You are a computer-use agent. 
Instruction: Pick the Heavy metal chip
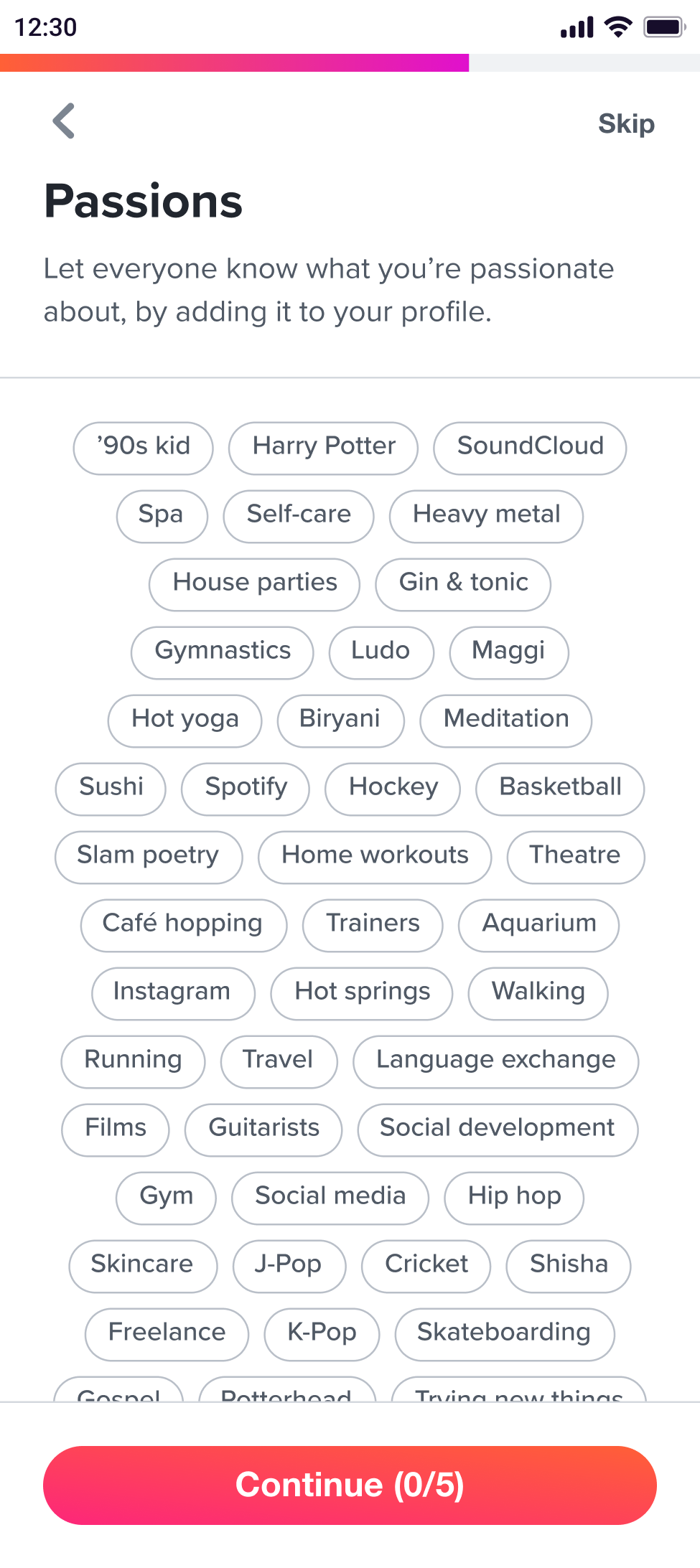click(486, 515)
